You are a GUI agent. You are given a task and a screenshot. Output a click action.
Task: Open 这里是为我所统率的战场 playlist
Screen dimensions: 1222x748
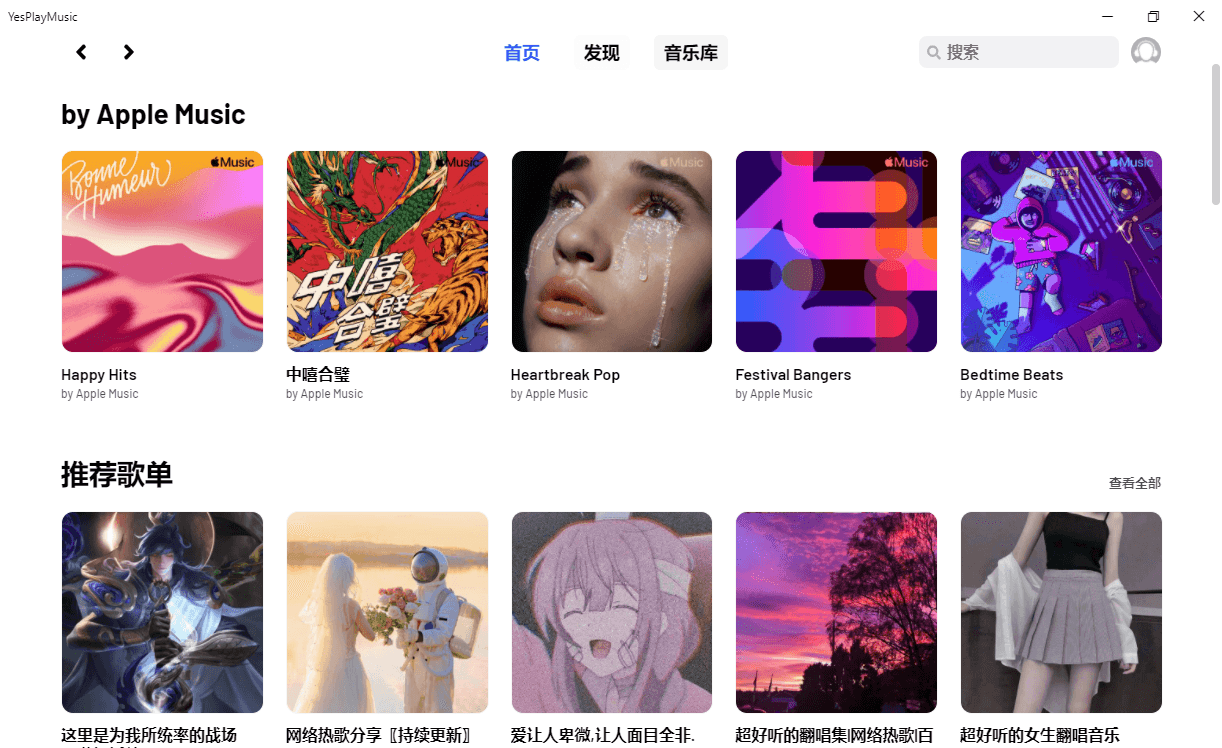(x=162, y=612)
